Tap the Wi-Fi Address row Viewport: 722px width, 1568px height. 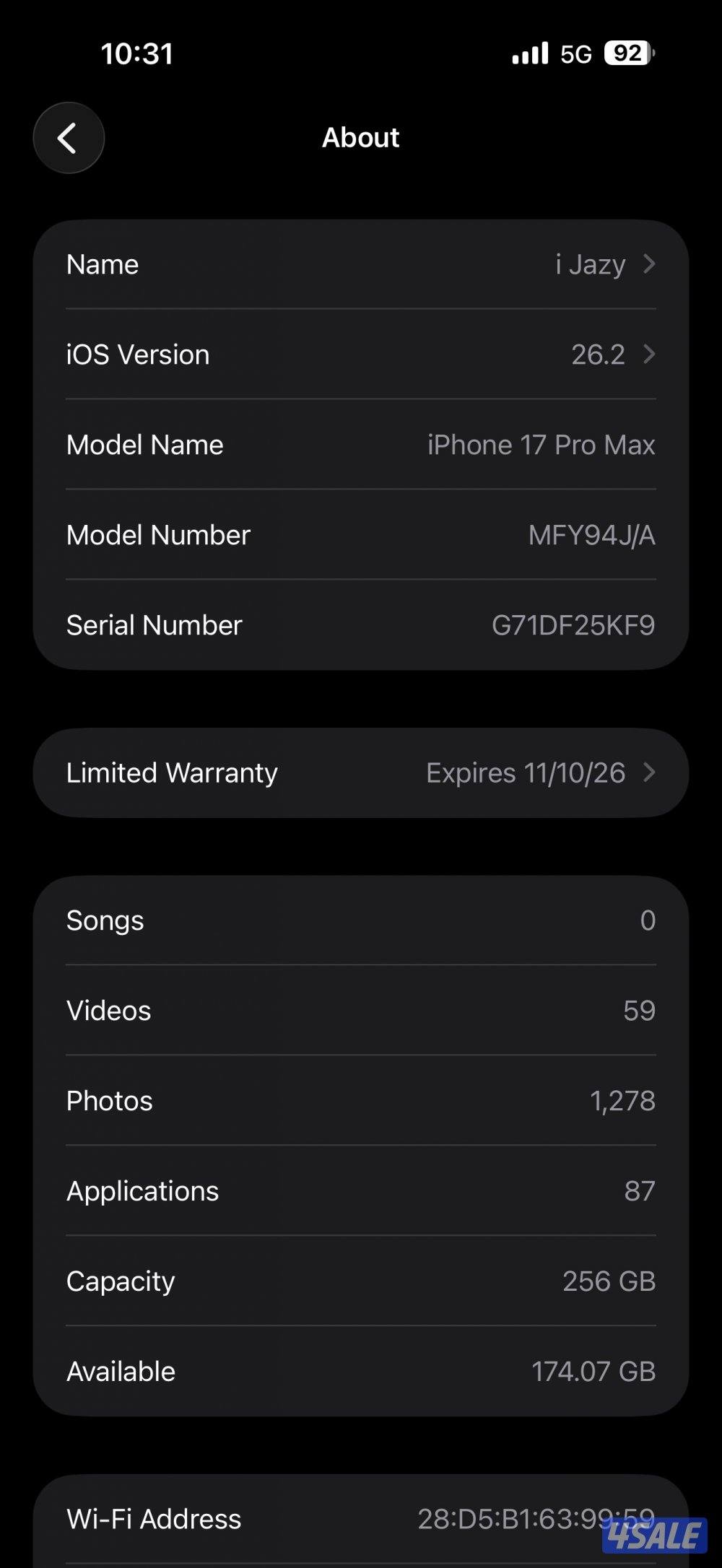pyautogui.click(x=361, y=1518)
